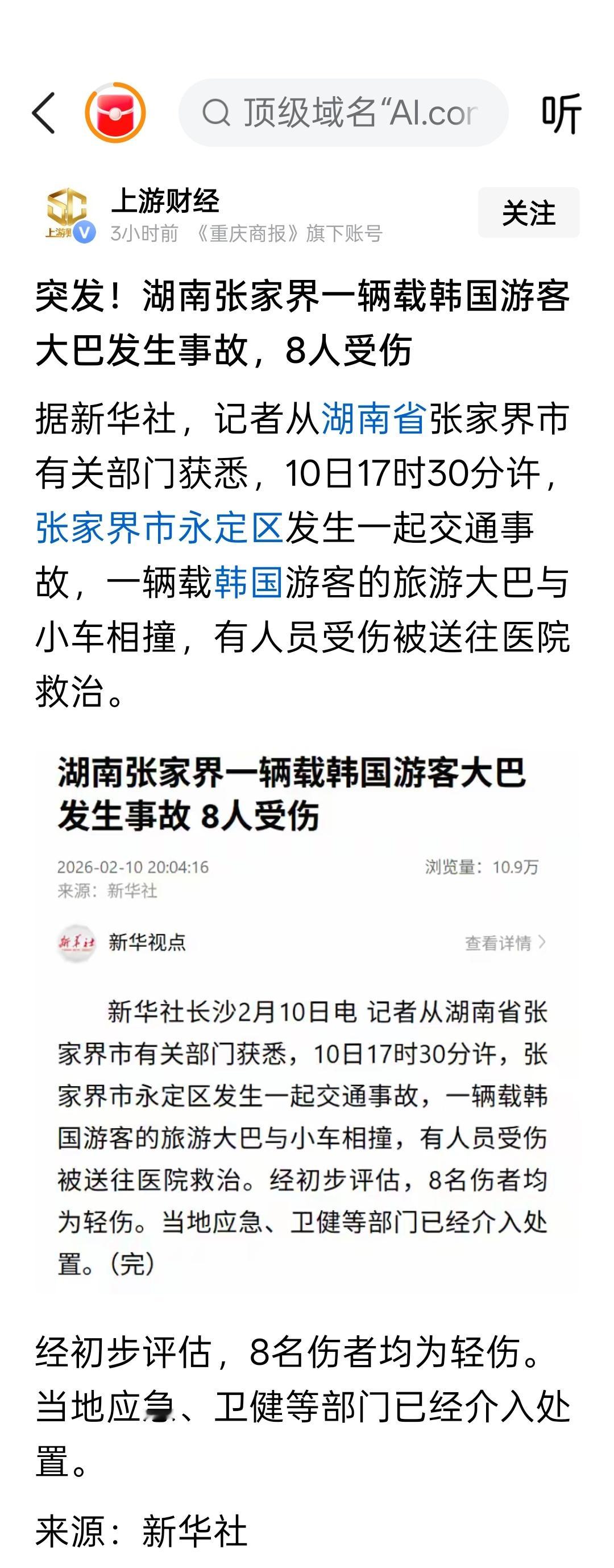Tap the search bar showing 顶级域名"AI.com"
614x1568 pixels.
[x=347, y=113]
